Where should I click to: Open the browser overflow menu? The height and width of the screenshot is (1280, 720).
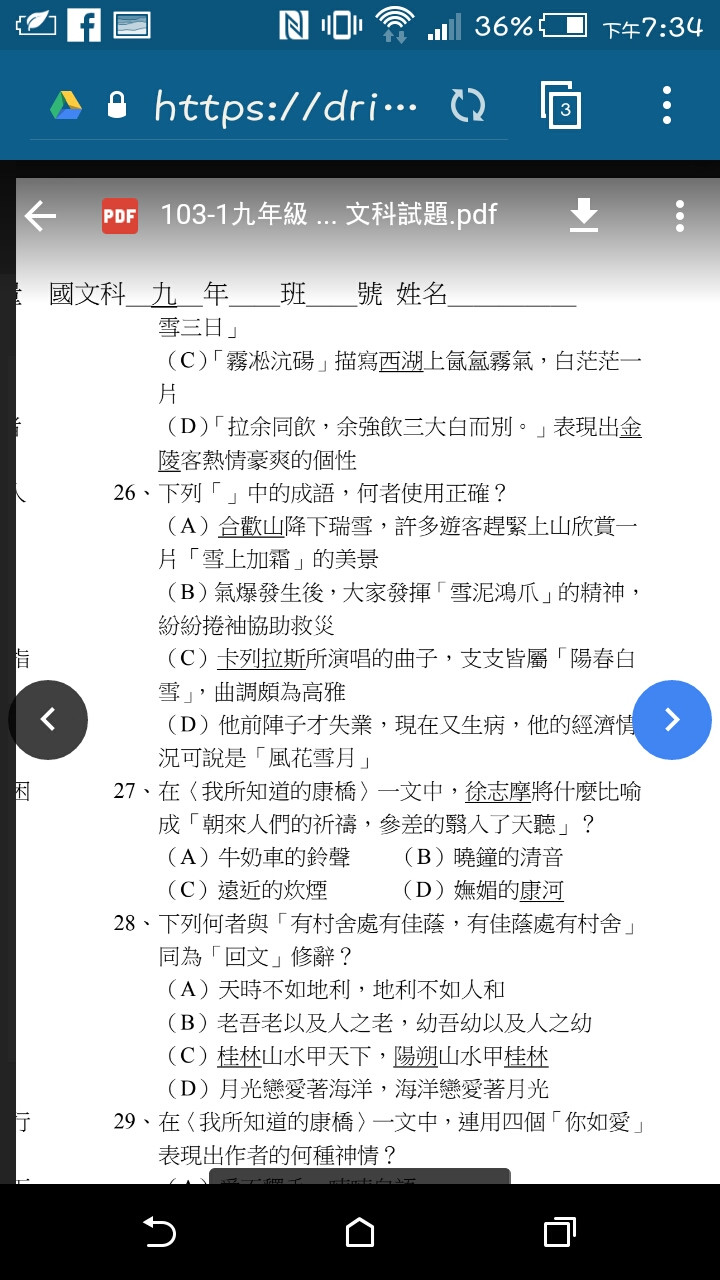(667, 105)
